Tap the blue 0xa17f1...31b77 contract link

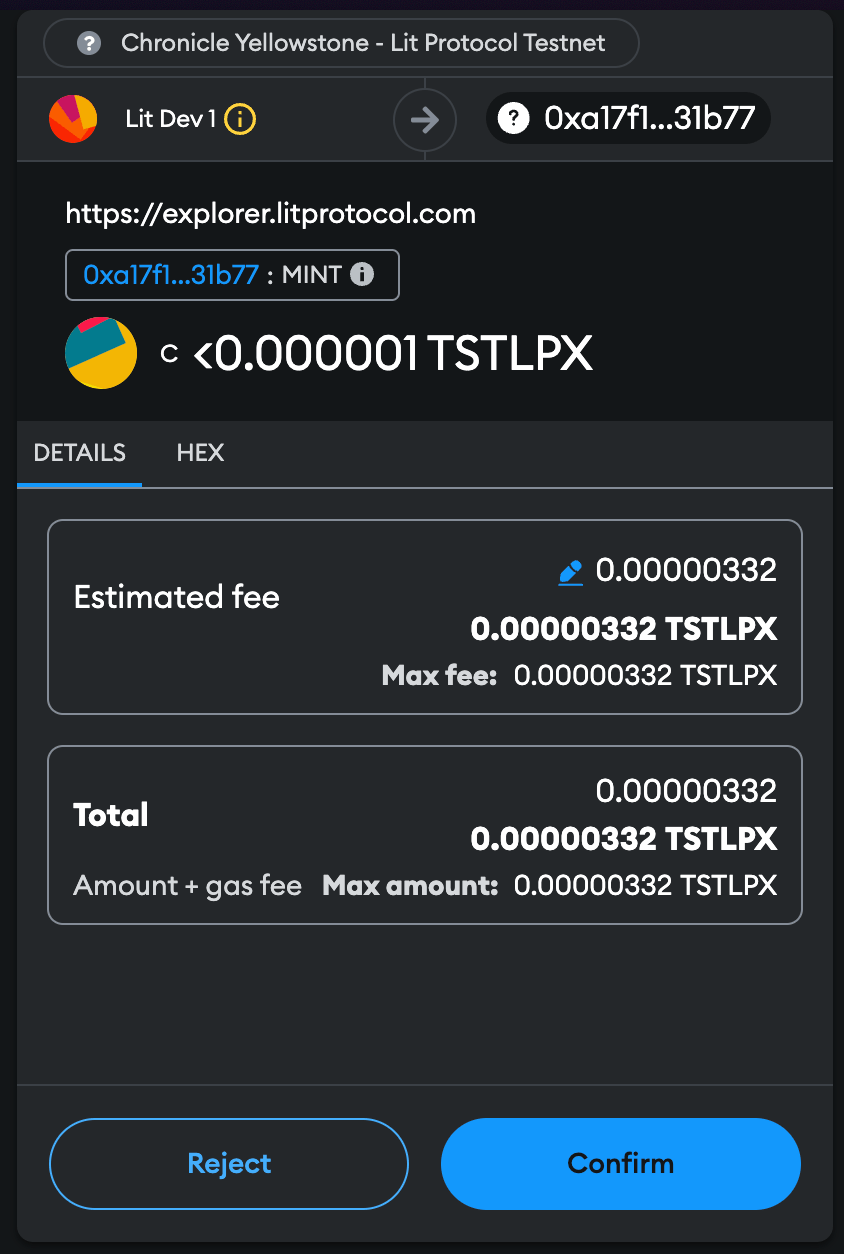pos(172,275)
